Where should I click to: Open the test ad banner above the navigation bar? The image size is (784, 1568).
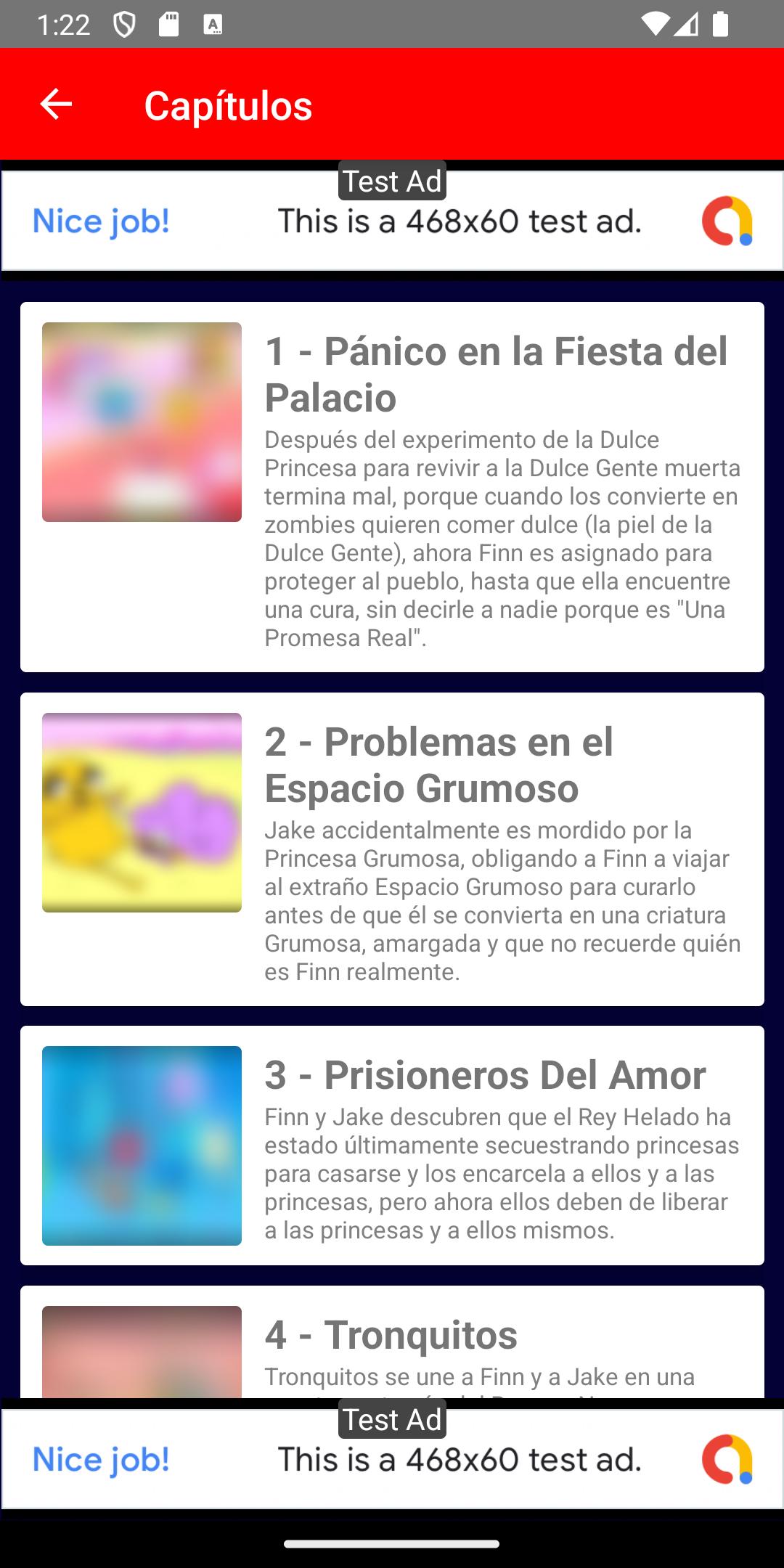[392, 1459]
